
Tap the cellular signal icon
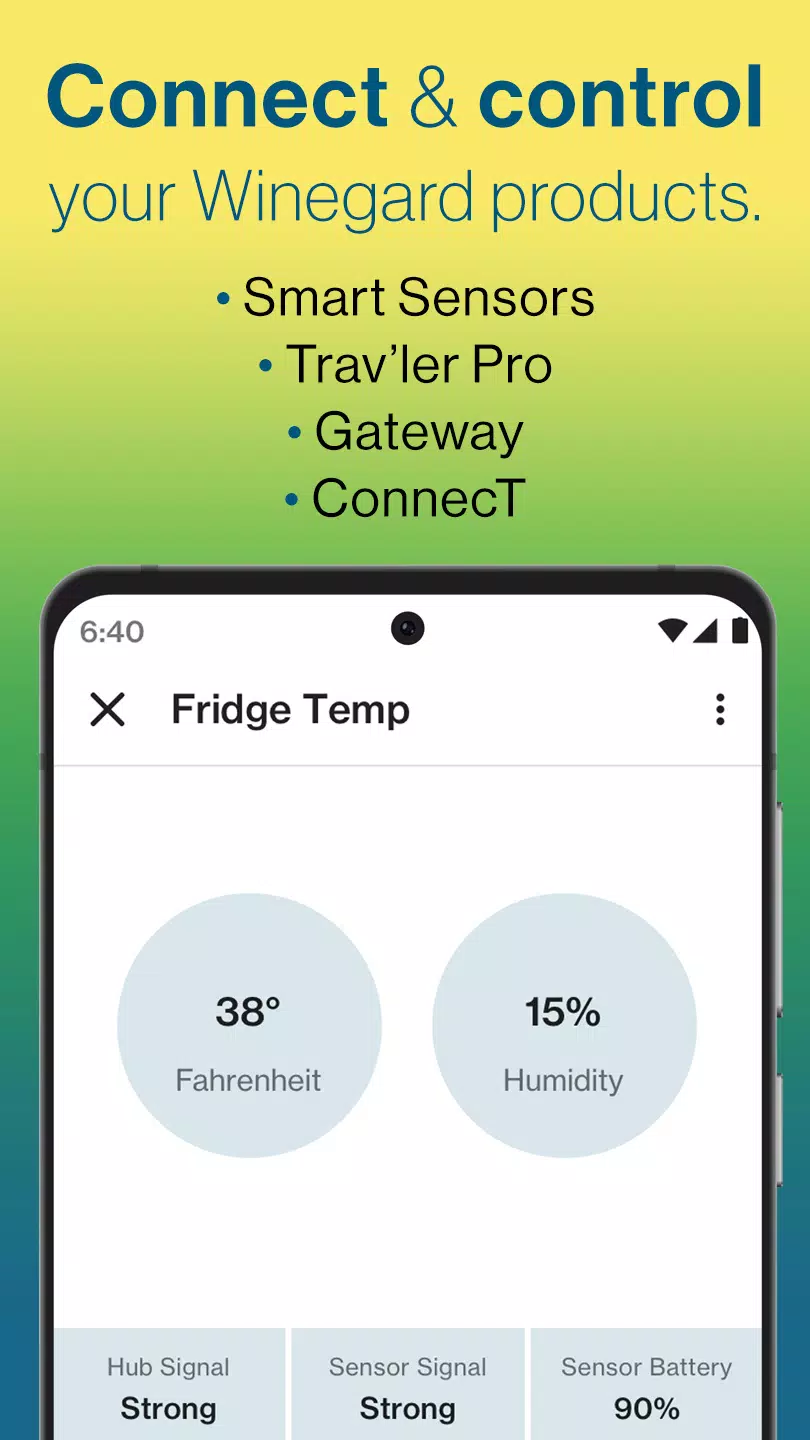point(703,630)
